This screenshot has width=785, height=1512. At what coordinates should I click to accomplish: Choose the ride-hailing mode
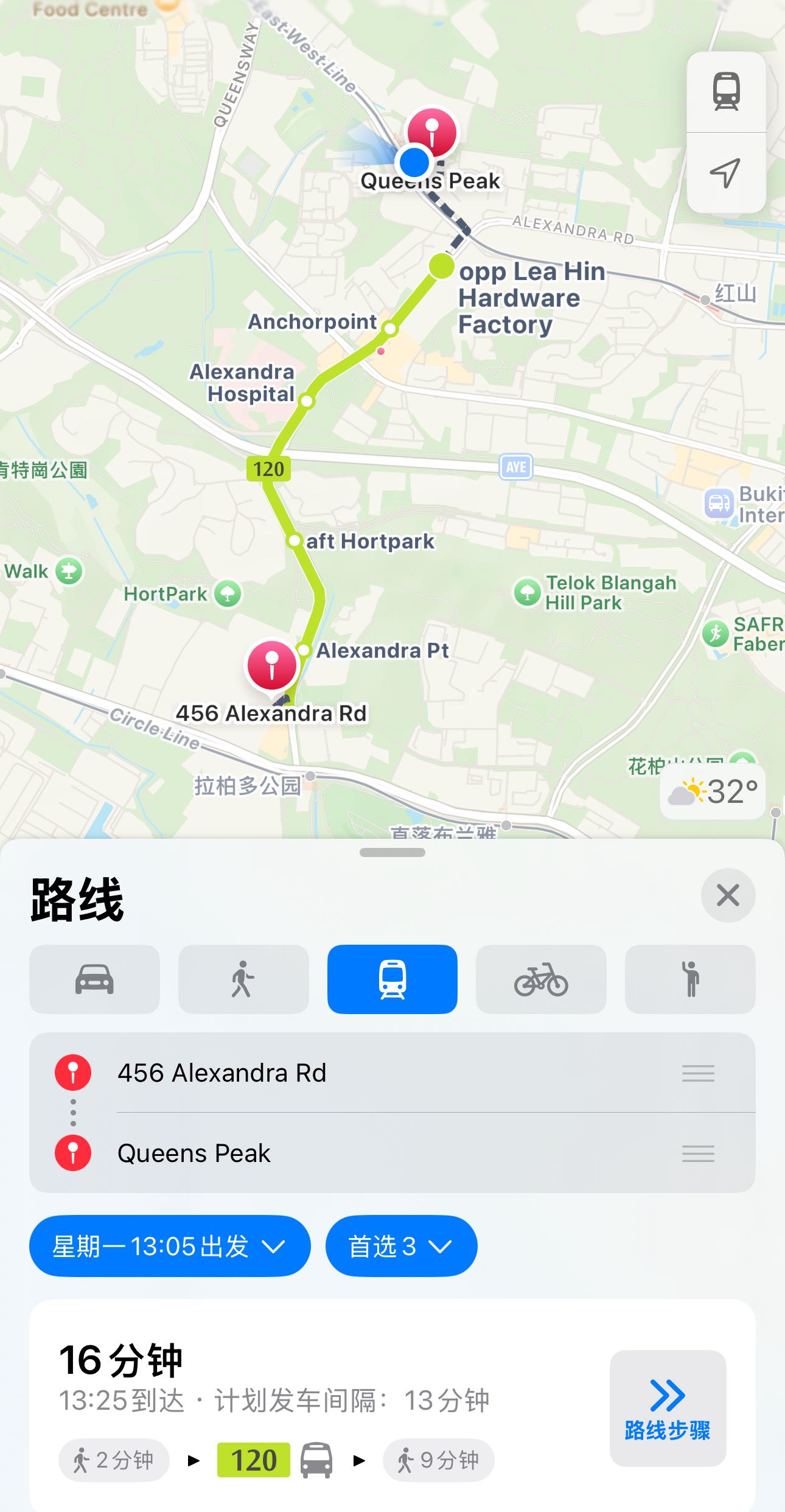coord(690,979)
